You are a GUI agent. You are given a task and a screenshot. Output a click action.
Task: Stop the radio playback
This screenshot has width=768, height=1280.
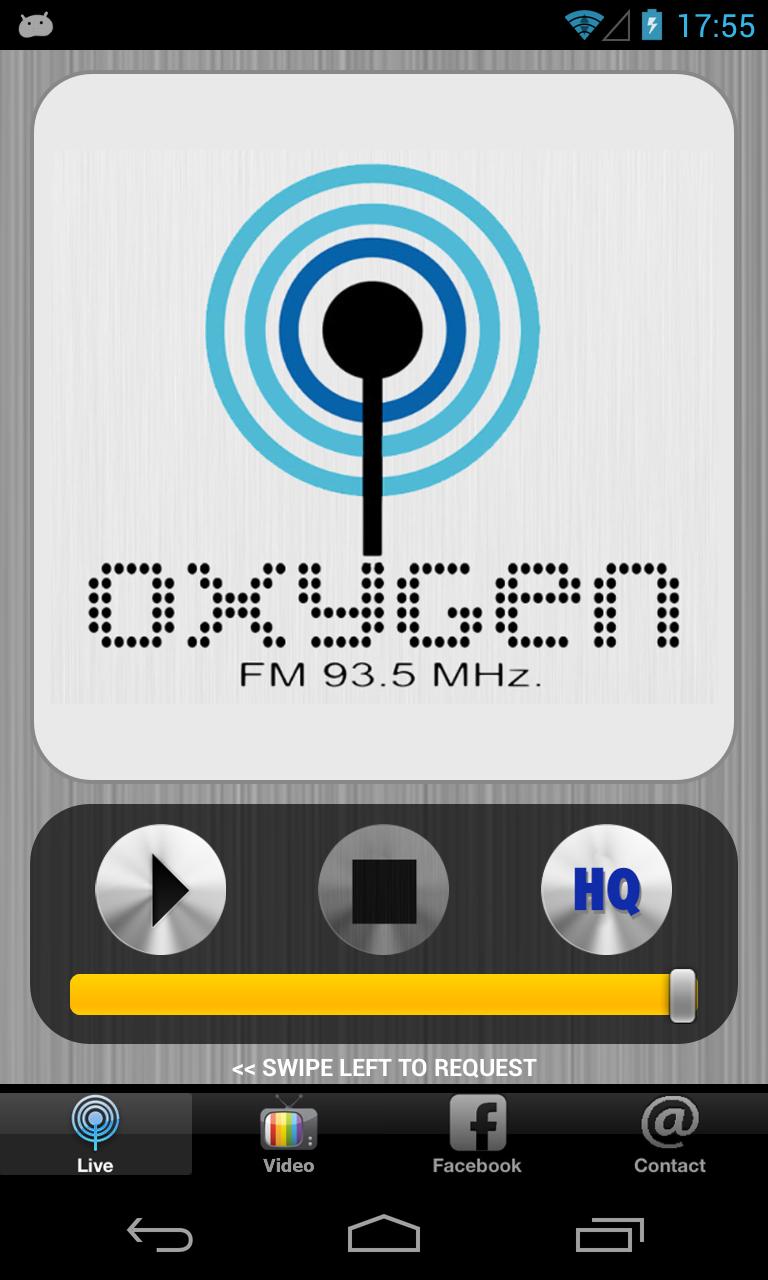(383, 889)
